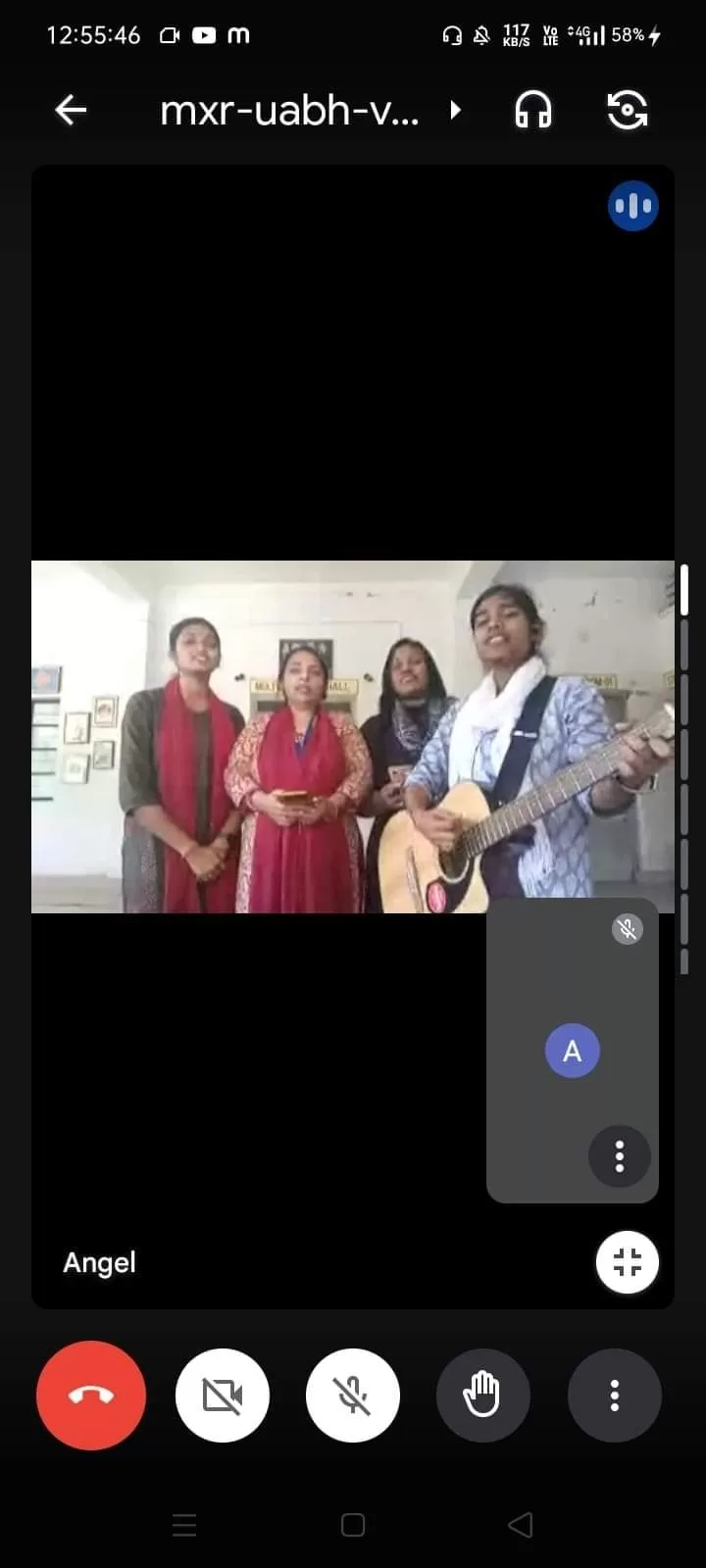This screenshot has width=706, height=1568.
Task: Open options on the self-view tile
Action: pyautogui.click(x=619, y=1156)
